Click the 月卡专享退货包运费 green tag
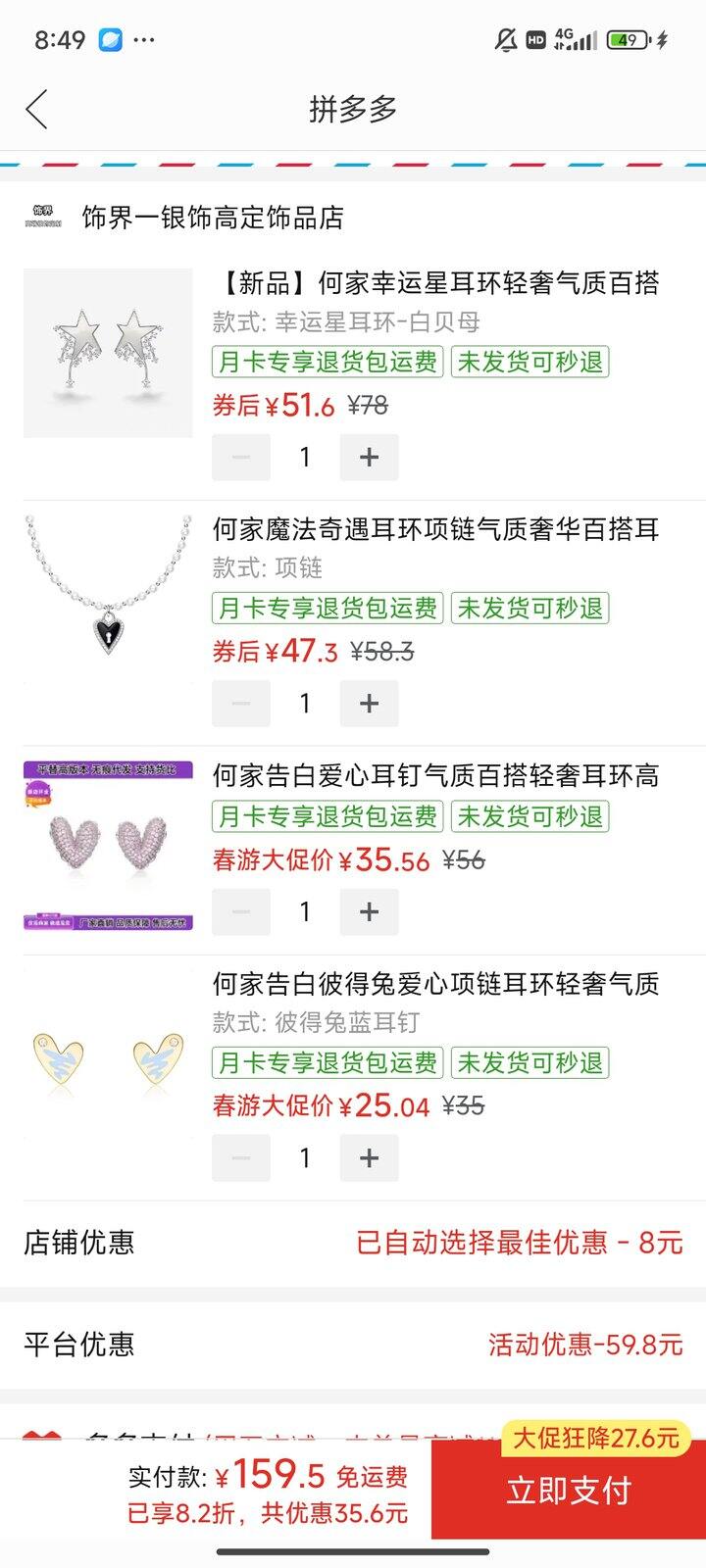 (324, 363)
